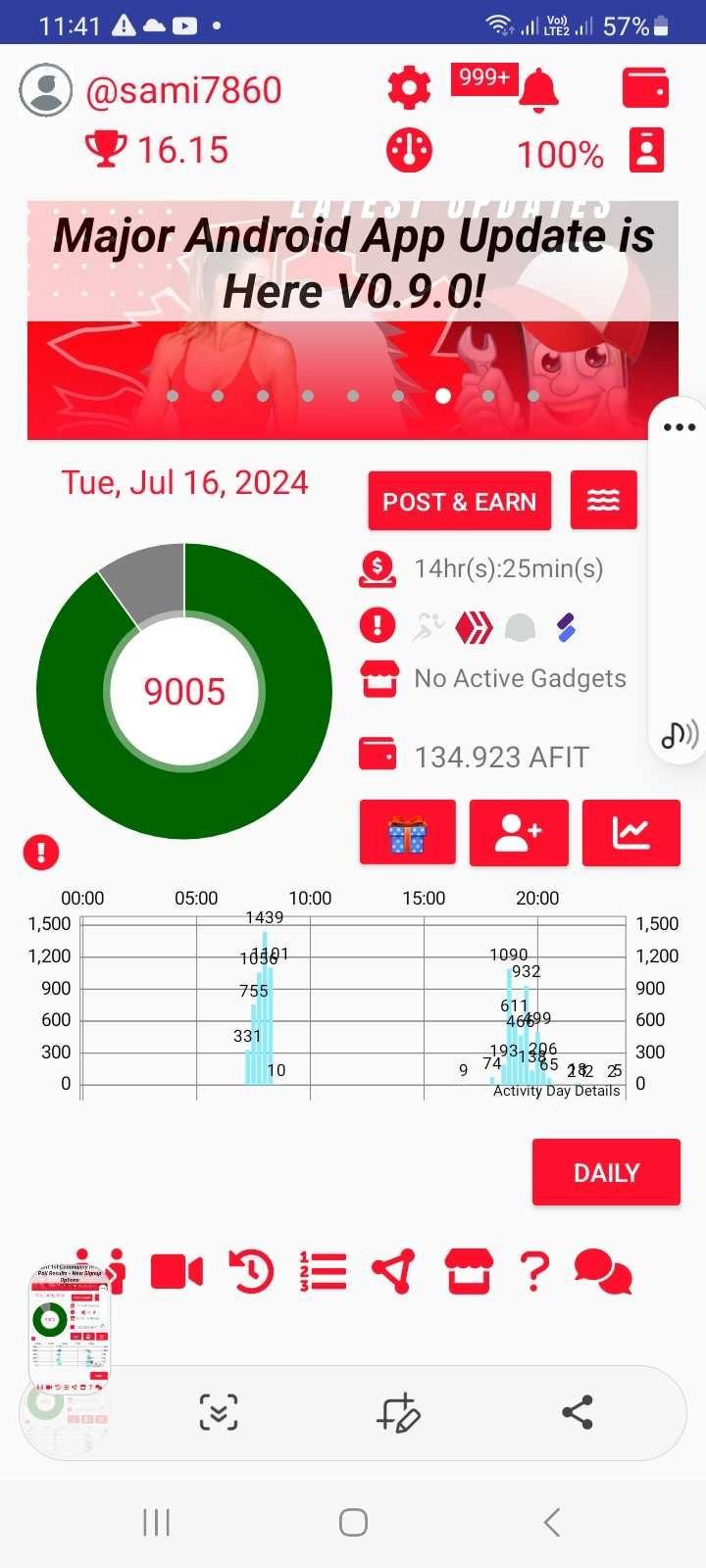This screenshot has height=1568, width=706.
Task: Tap the add user referral button
Action: [519, 833]
